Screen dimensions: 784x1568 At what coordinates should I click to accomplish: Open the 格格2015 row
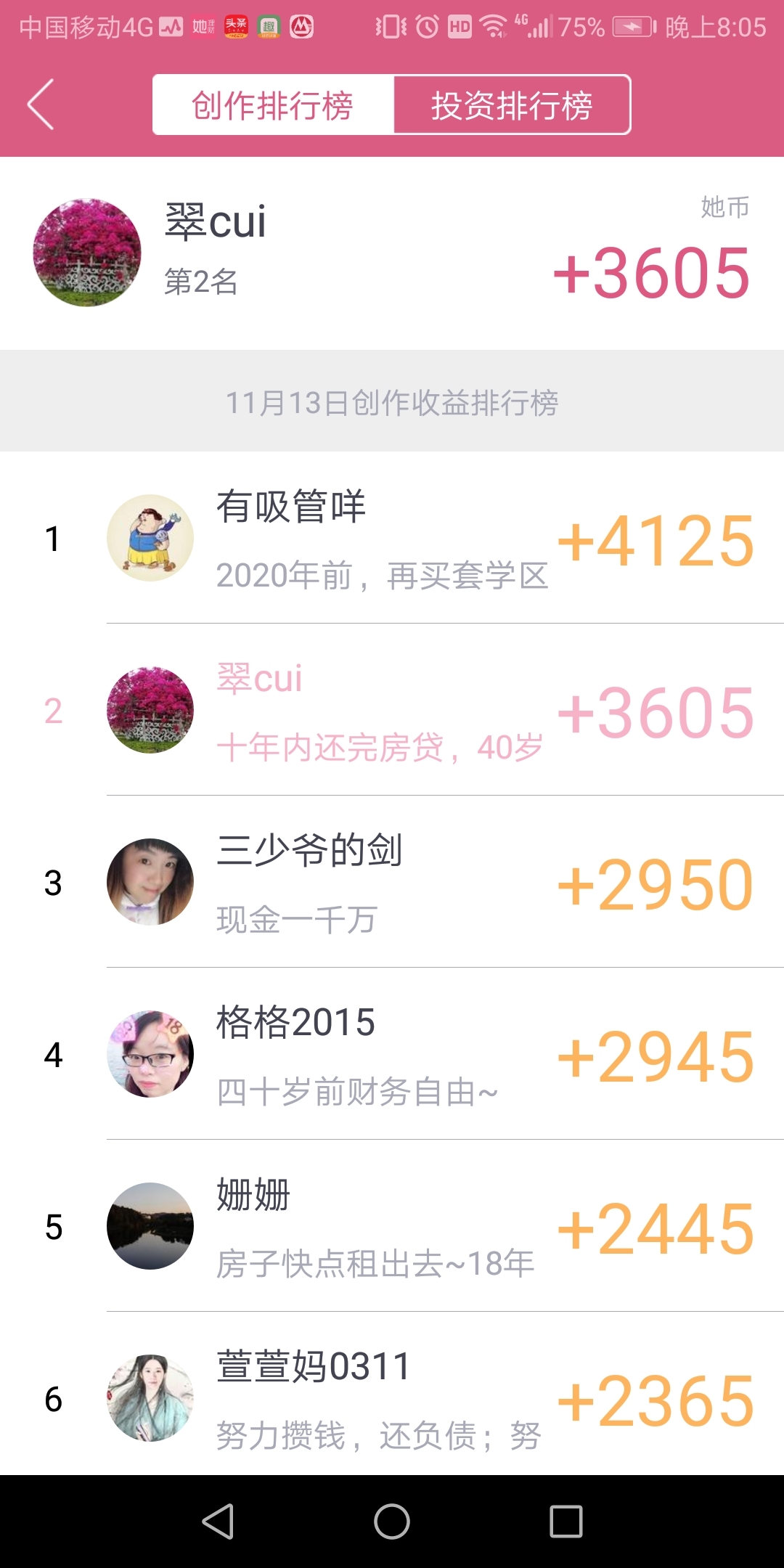(392, 1054)
